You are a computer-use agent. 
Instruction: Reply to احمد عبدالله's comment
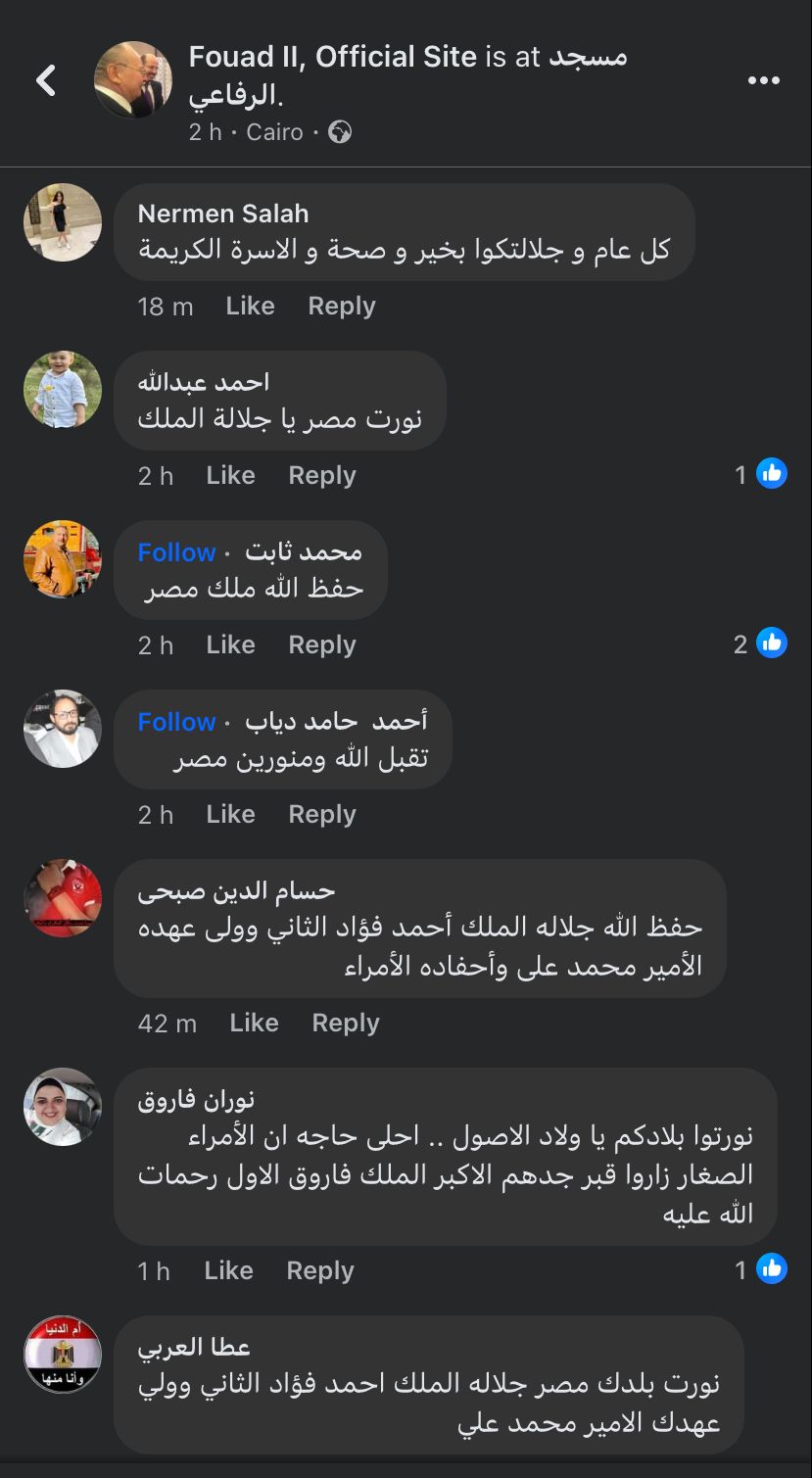pos(322,475)
